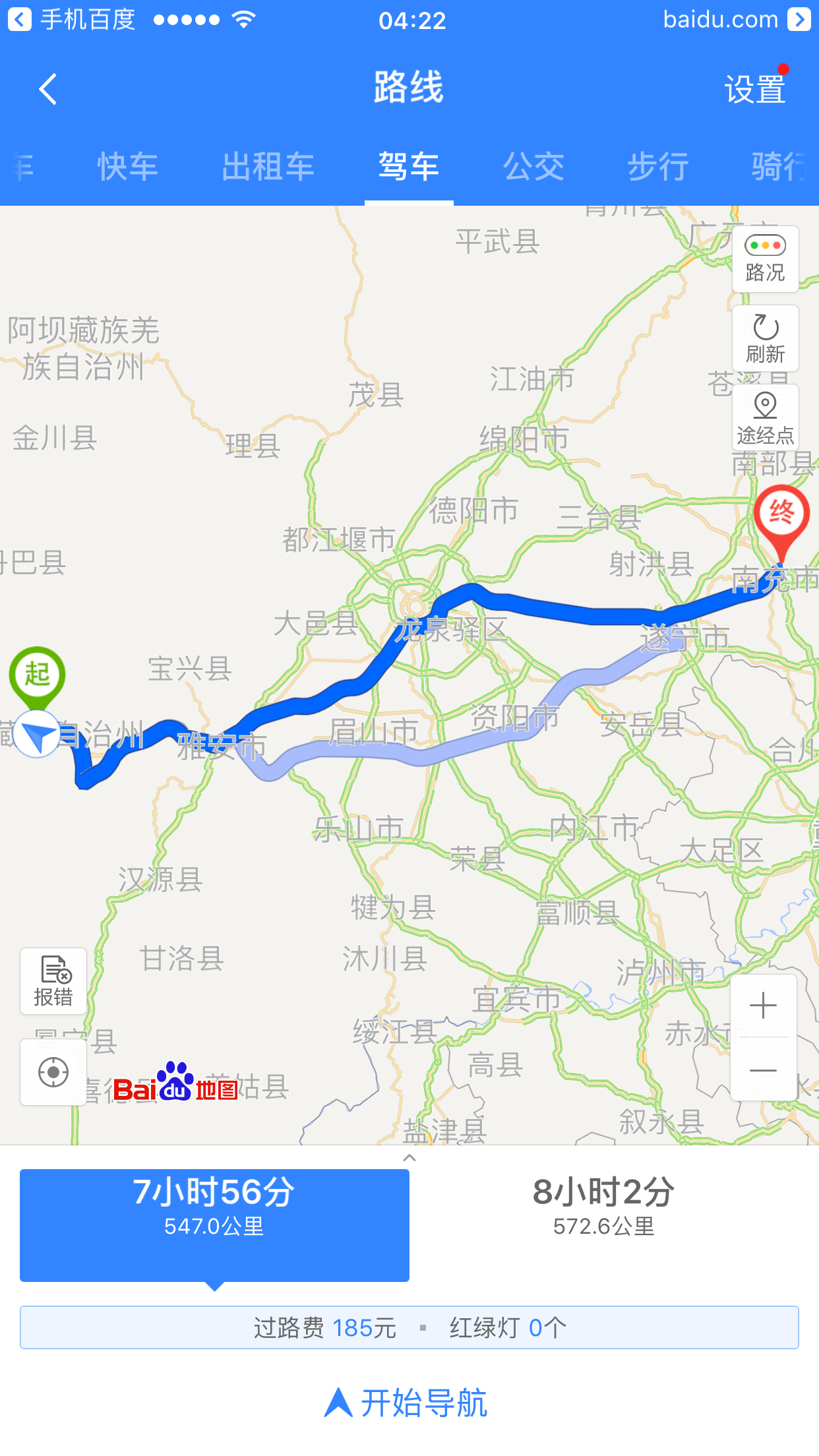The width and height of the screenshot is (819, 1456).
Task: Go back using the header arrow
Action: click(47, 89)
